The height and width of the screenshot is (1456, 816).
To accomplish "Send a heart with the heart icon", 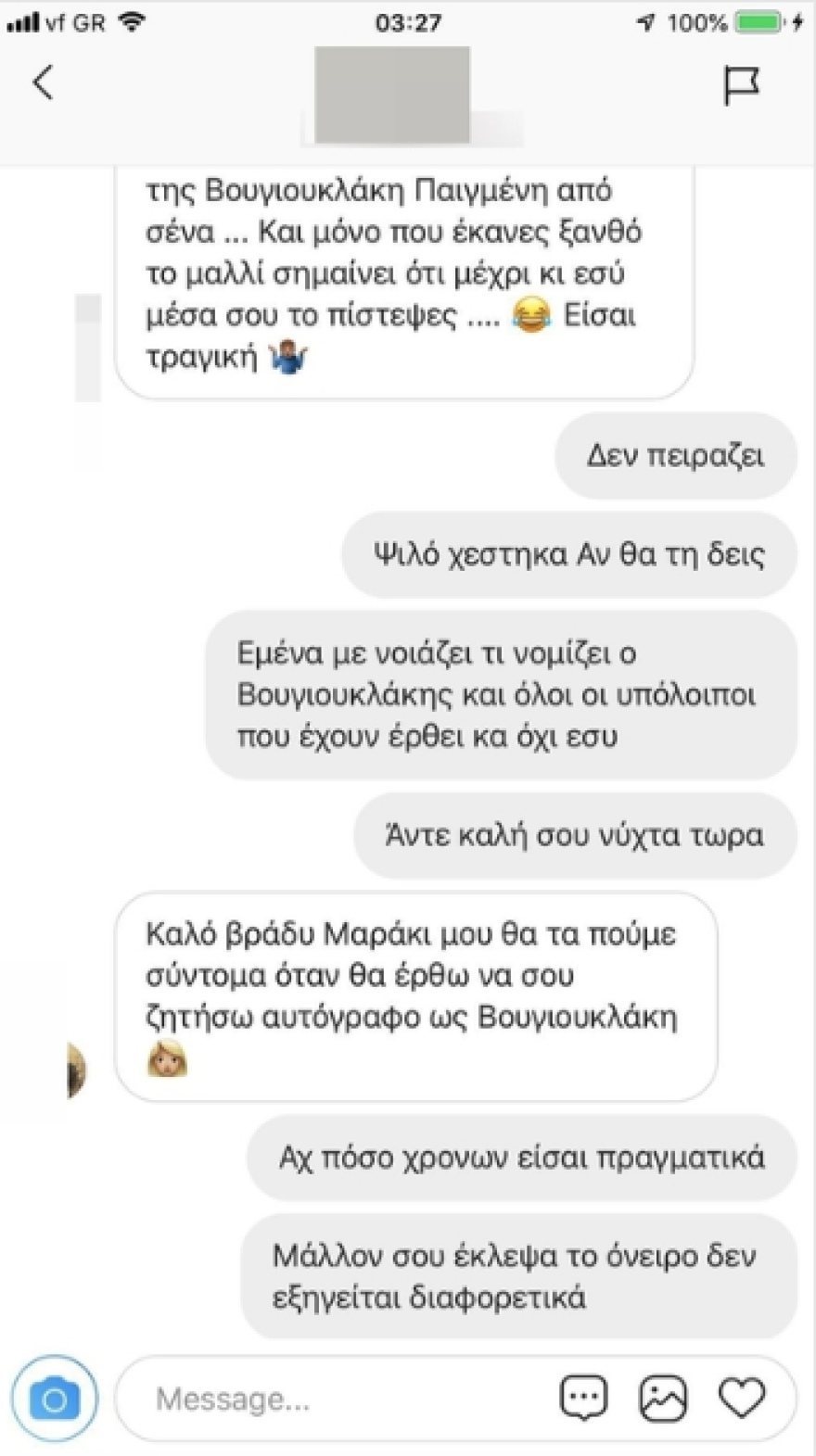I will tap(741, 1398).
